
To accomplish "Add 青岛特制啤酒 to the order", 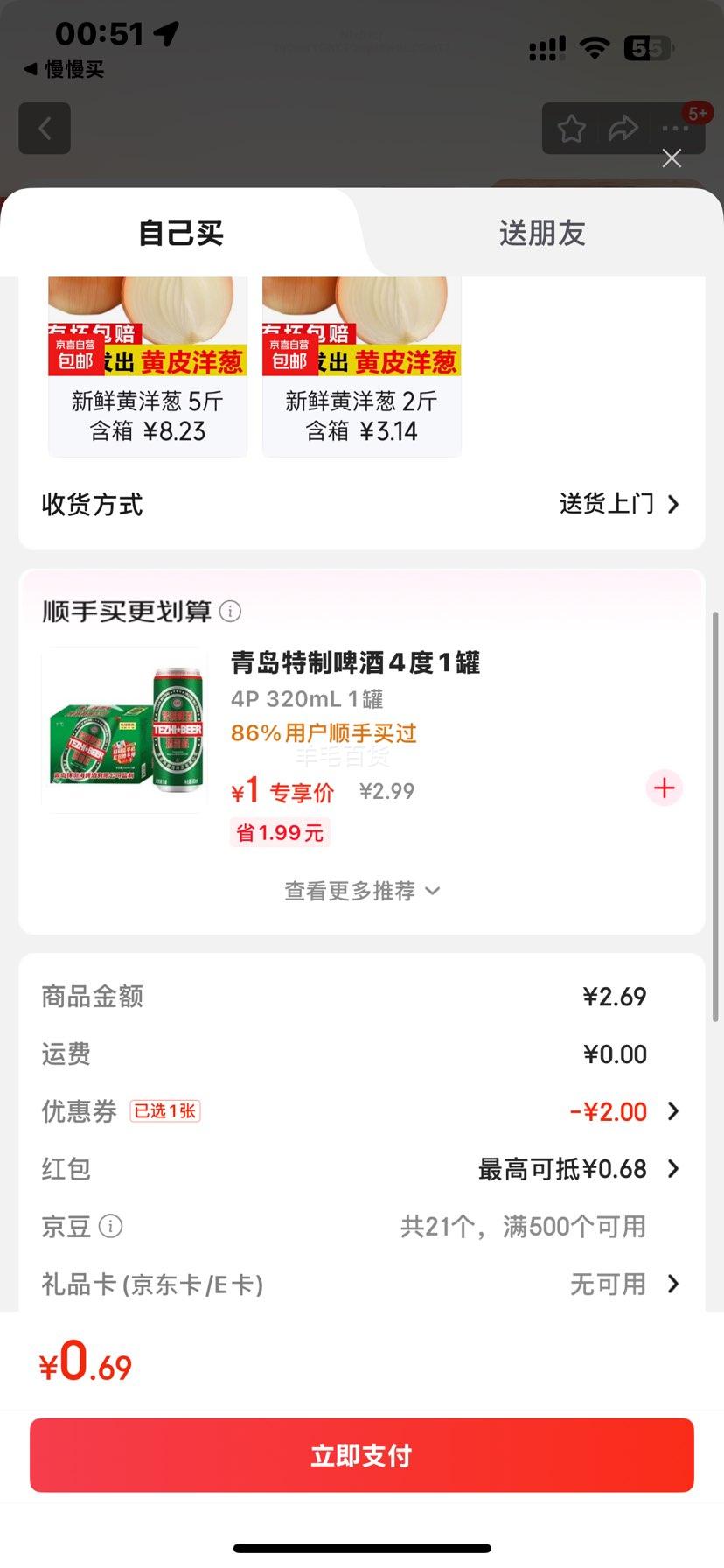I will pos(664,788).
